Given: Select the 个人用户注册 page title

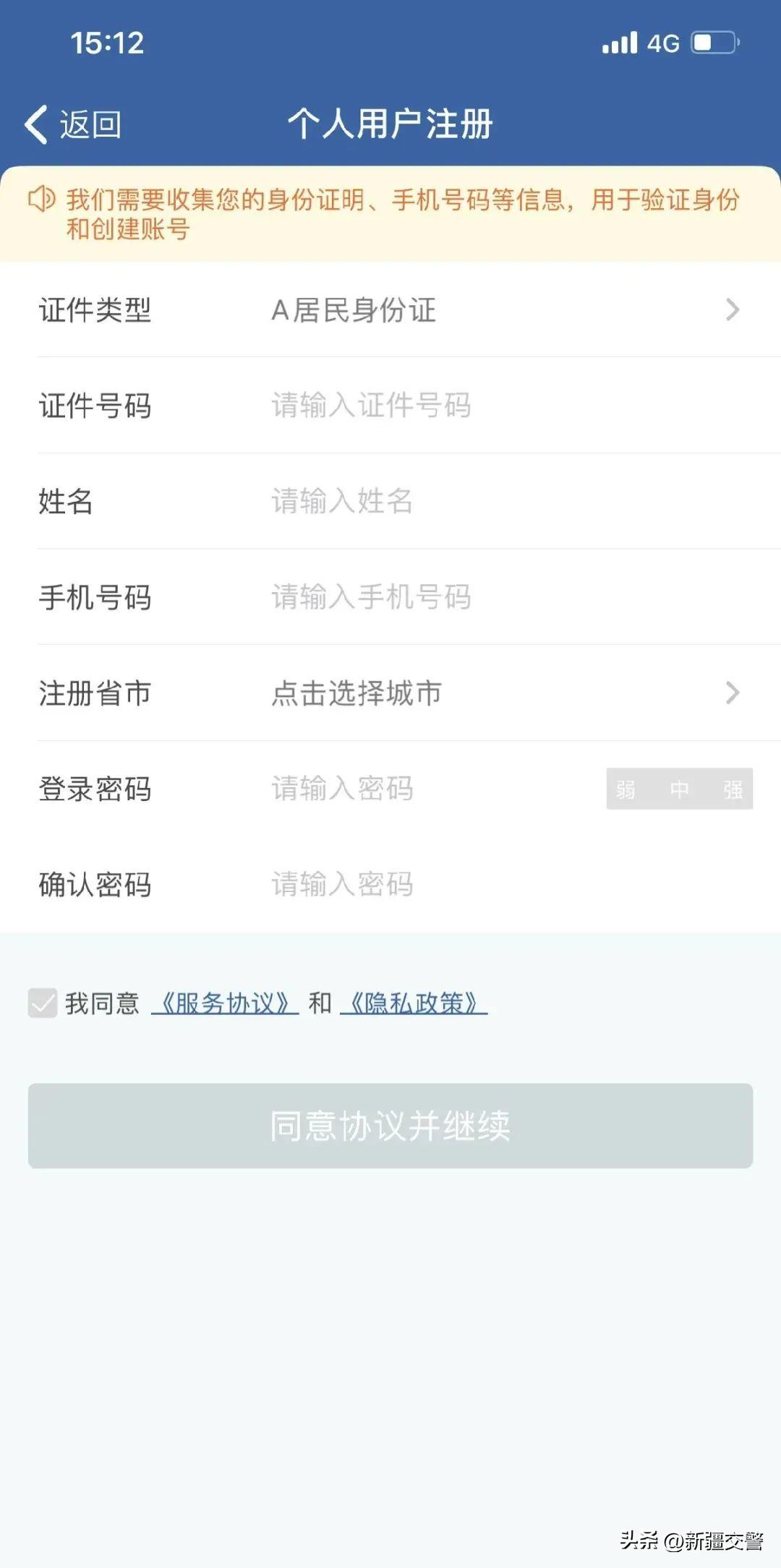Looking at the screenshot, I should click(x=390, y=123).
